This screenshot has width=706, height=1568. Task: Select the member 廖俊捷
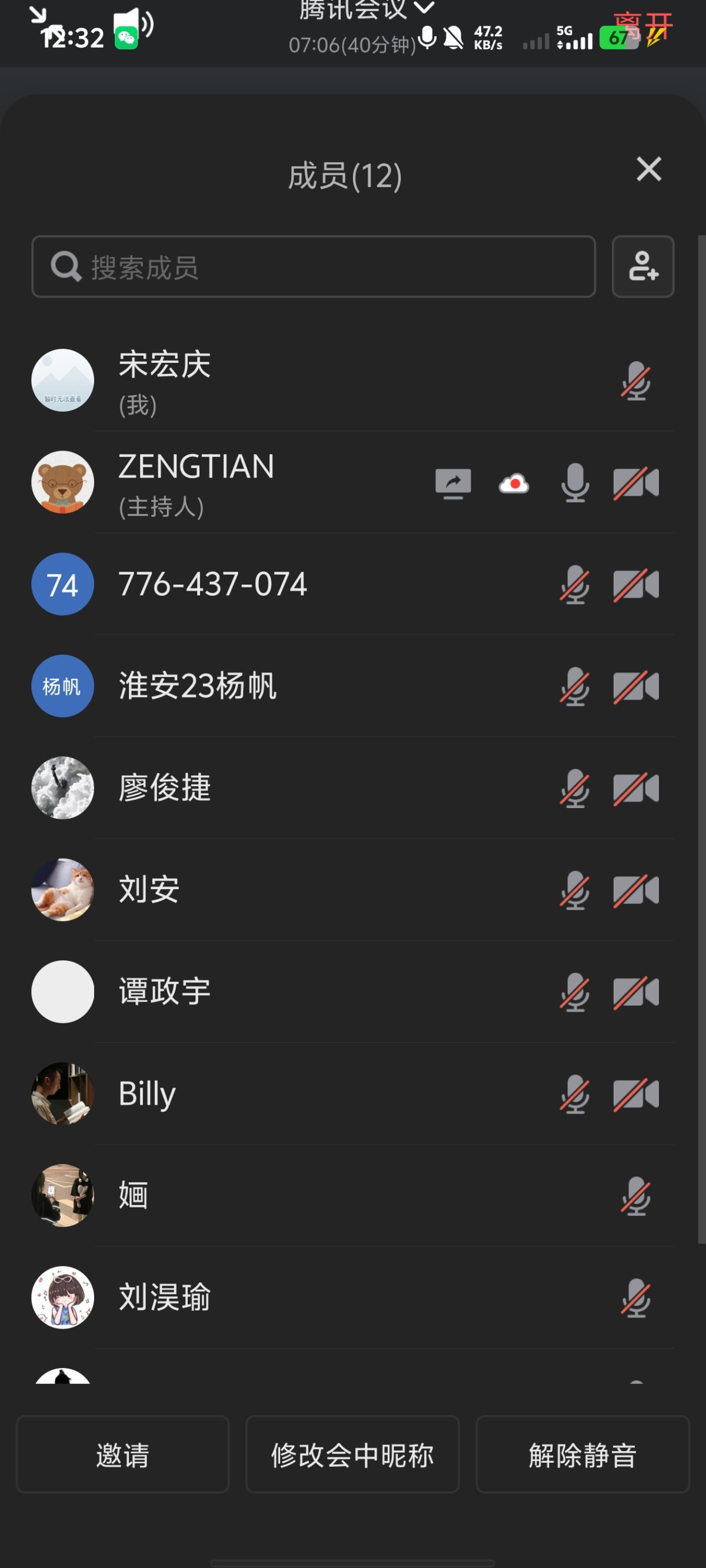click(305, 788)
